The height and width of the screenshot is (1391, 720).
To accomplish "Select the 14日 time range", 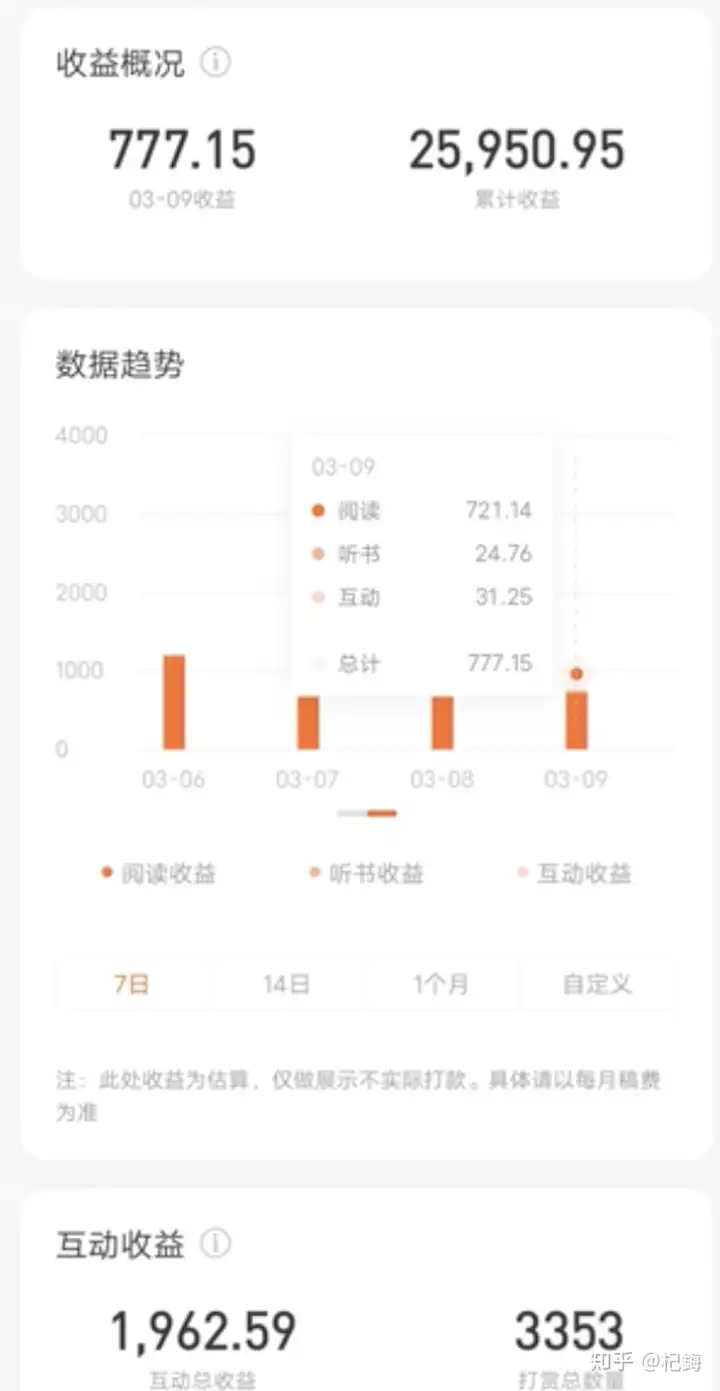I will (x=286, y=984).
